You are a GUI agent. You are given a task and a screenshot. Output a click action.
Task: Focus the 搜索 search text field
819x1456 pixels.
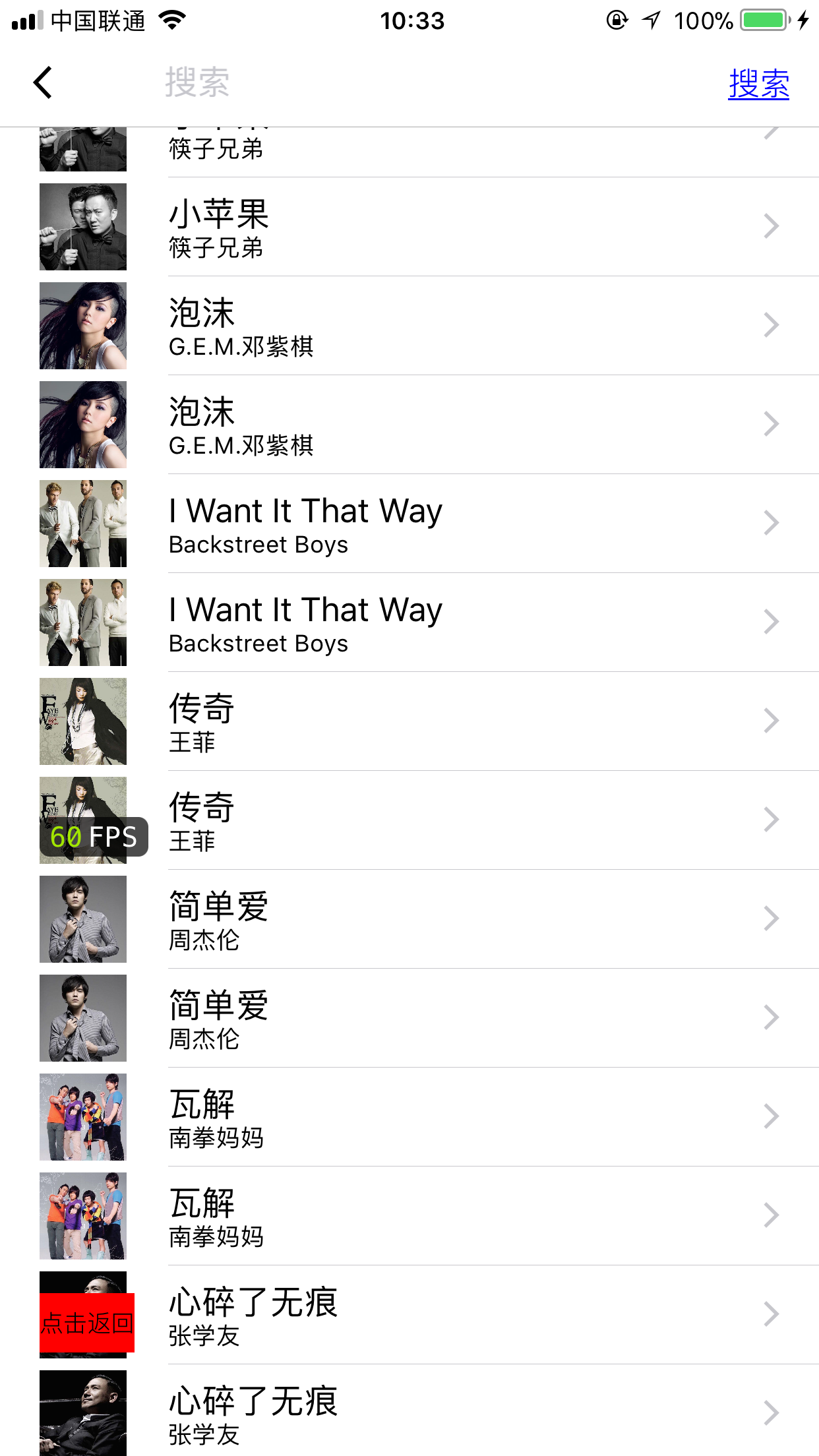tap(396, 83)
